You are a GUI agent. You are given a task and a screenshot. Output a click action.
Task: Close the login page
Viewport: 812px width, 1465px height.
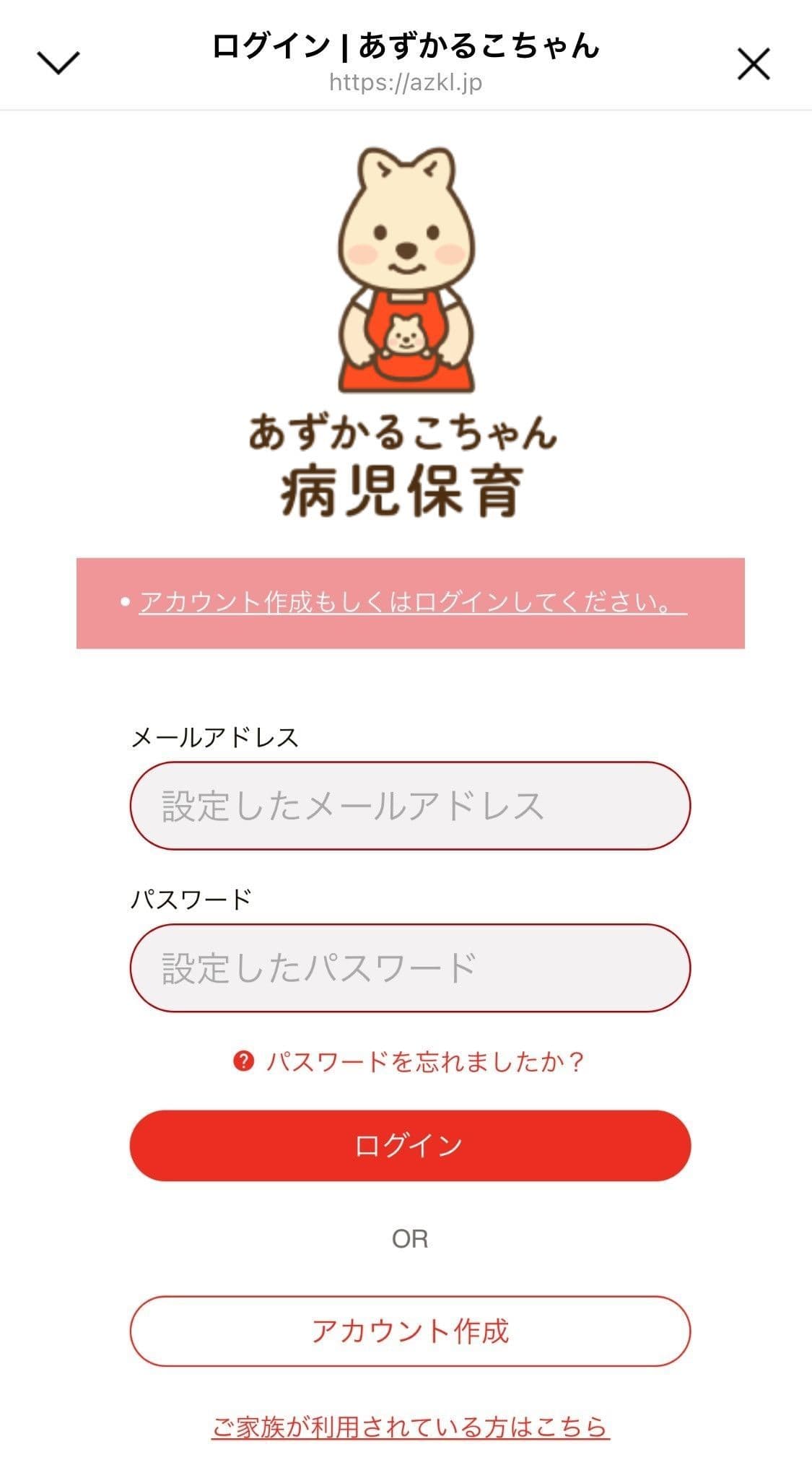click(753, 64)
